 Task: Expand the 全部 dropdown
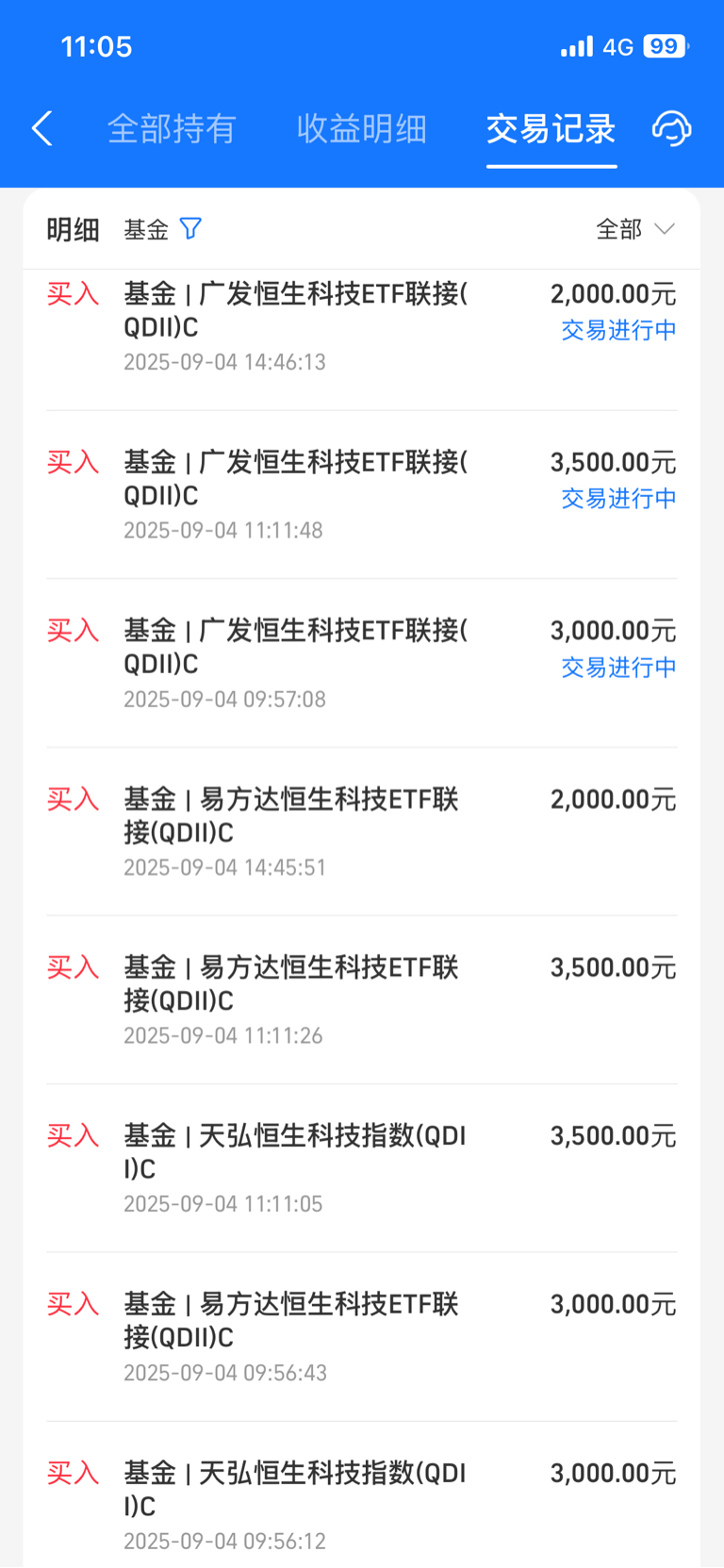[635, 229]
